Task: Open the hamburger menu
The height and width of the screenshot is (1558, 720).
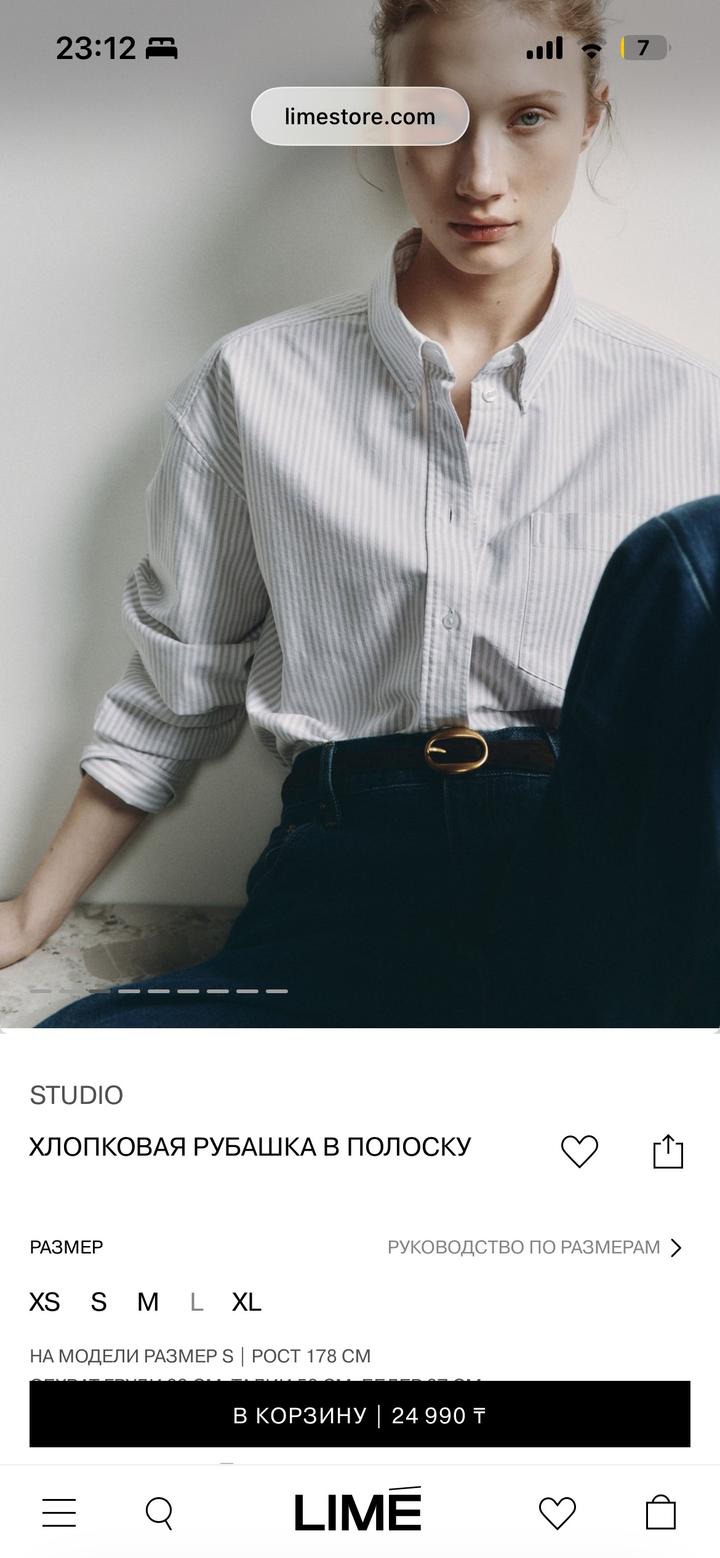Action: pos(59,1513)
